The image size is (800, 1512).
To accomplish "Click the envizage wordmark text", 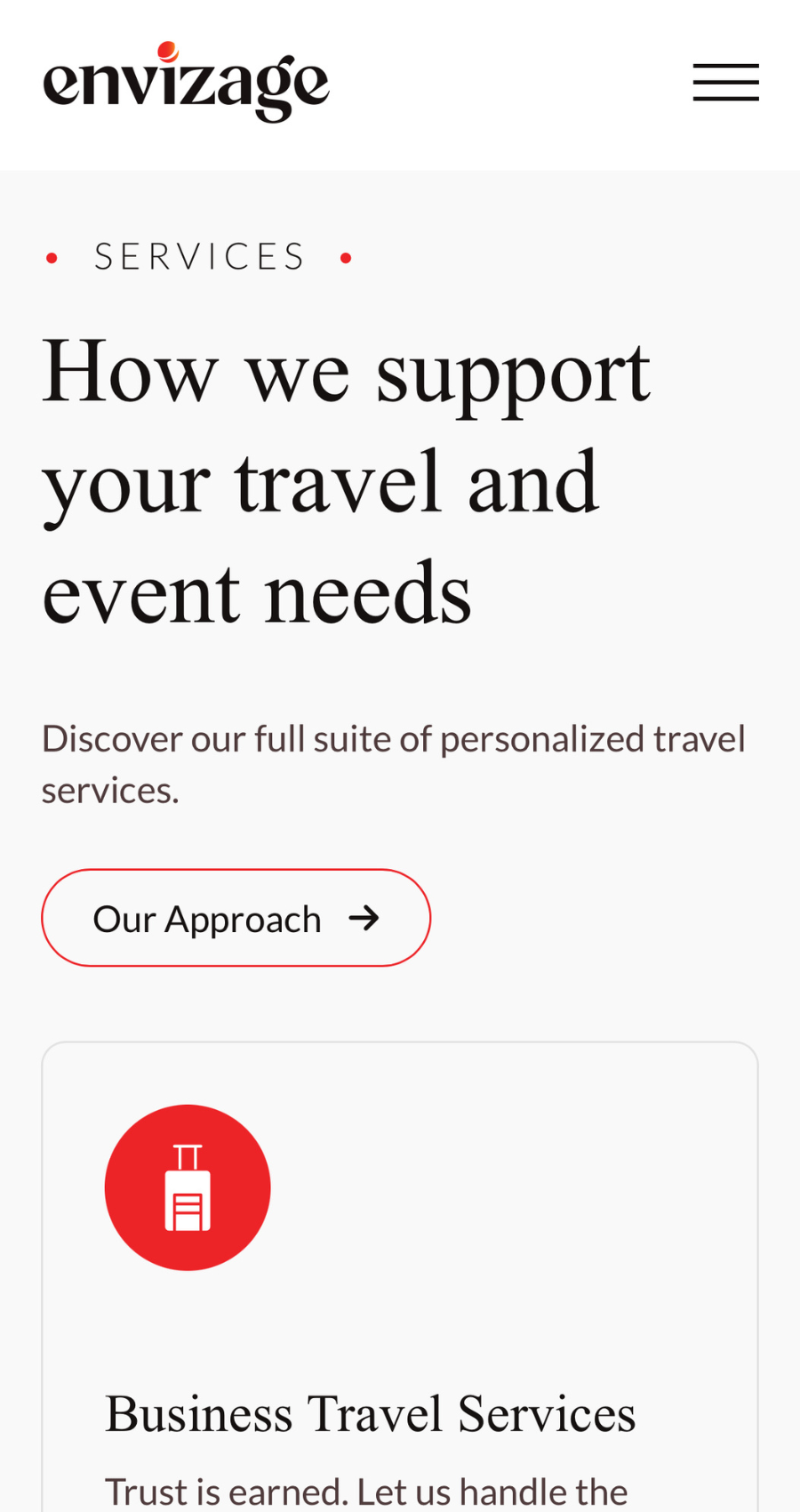I will tap(186, 84).
